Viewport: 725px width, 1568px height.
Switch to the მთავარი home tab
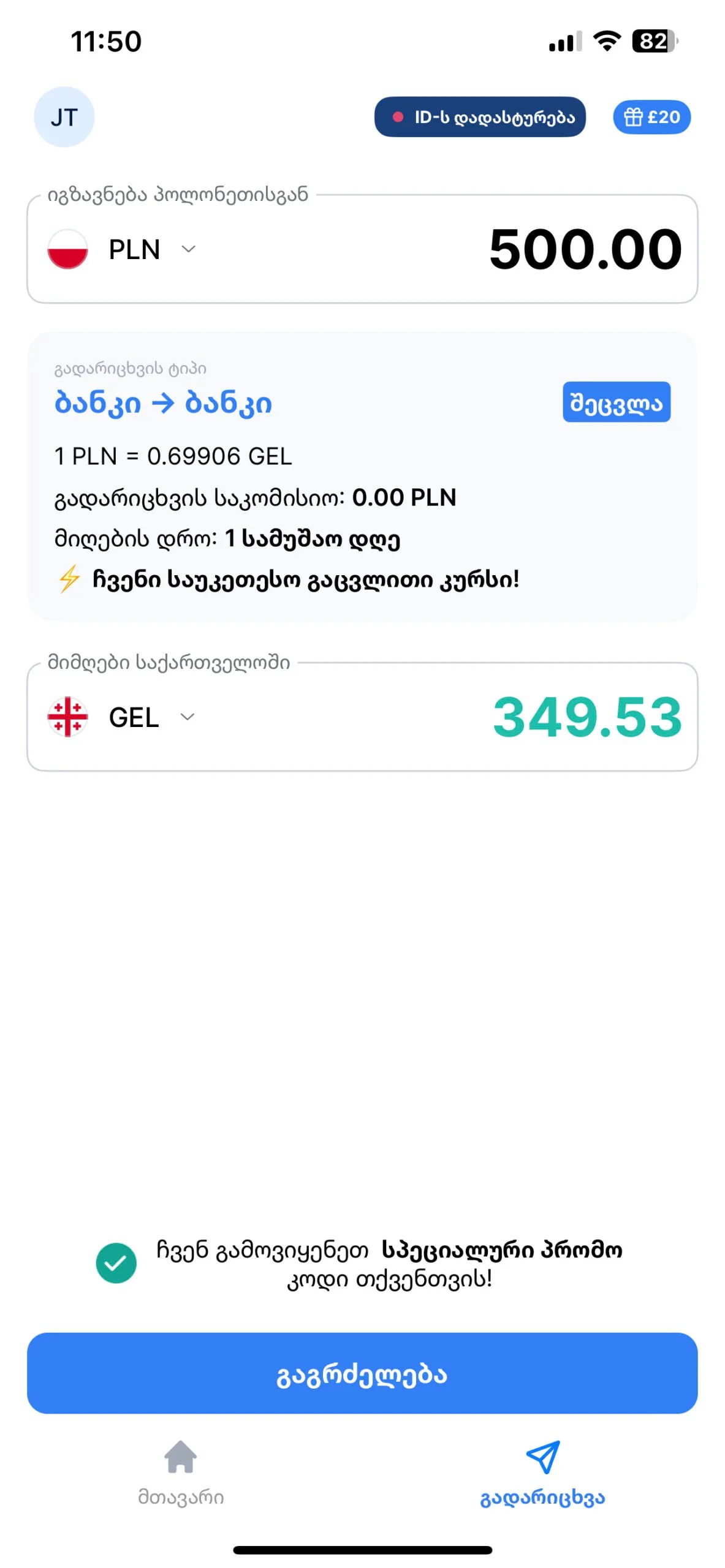point(181,1472)
